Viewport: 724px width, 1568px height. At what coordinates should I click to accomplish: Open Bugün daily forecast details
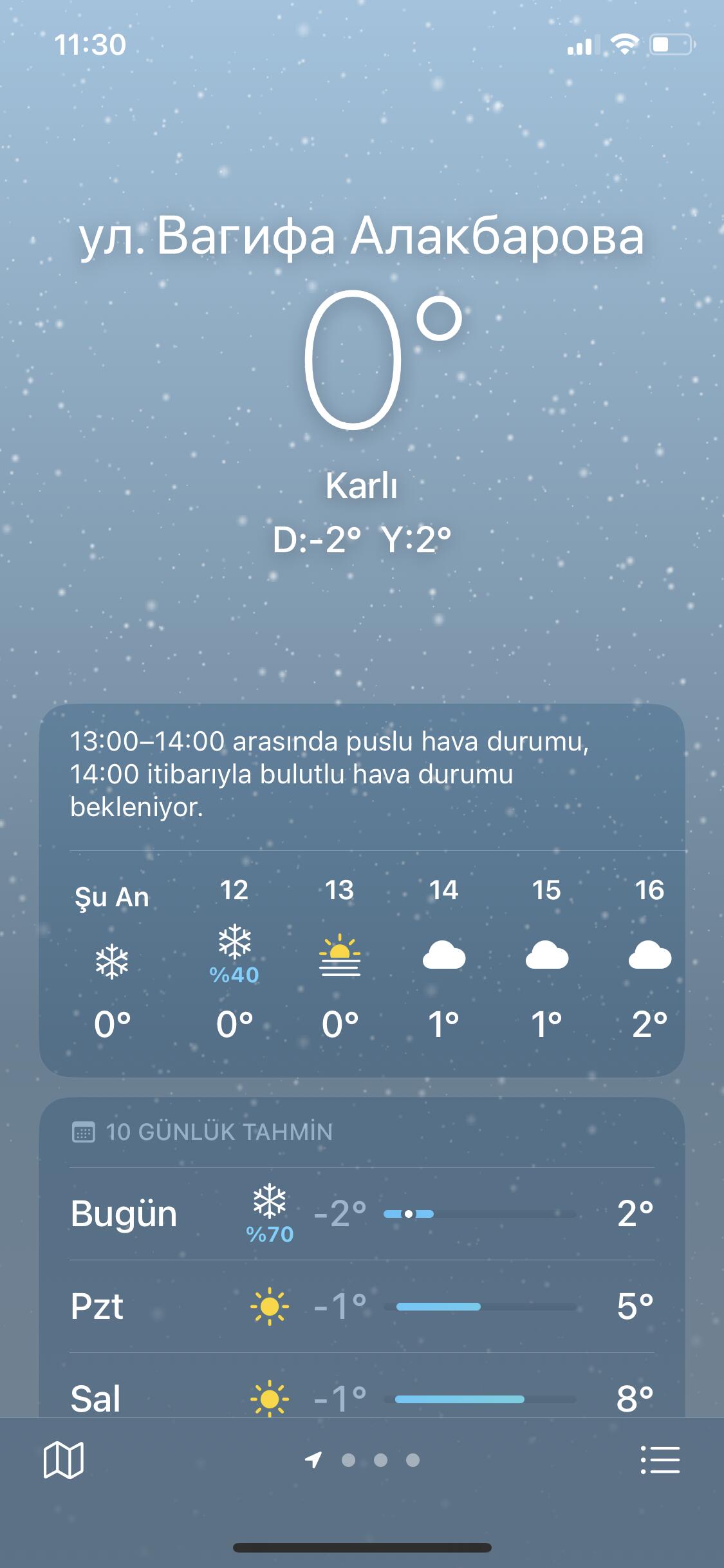(362, 1214)
